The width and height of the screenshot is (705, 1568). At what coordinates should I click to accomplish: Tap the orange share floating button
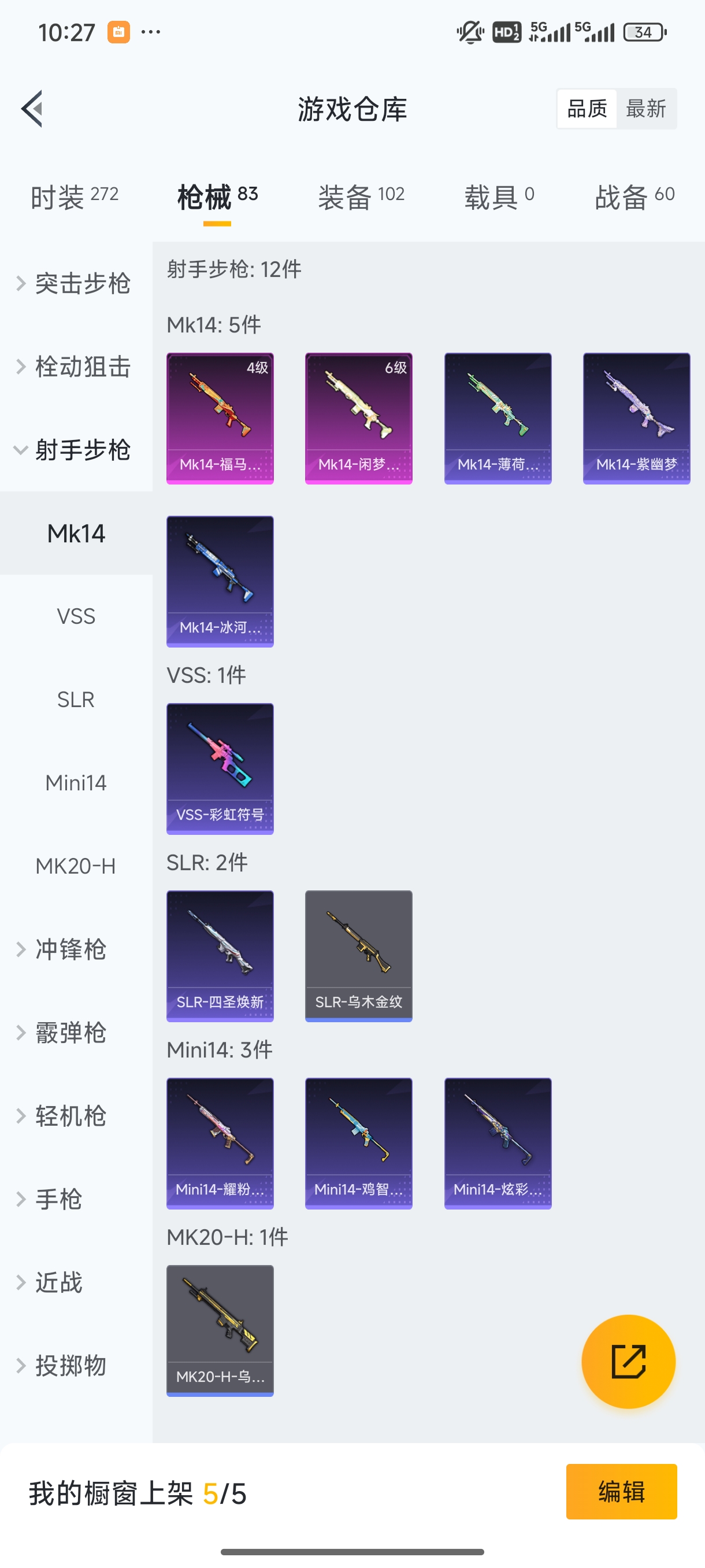[628, 1361]
